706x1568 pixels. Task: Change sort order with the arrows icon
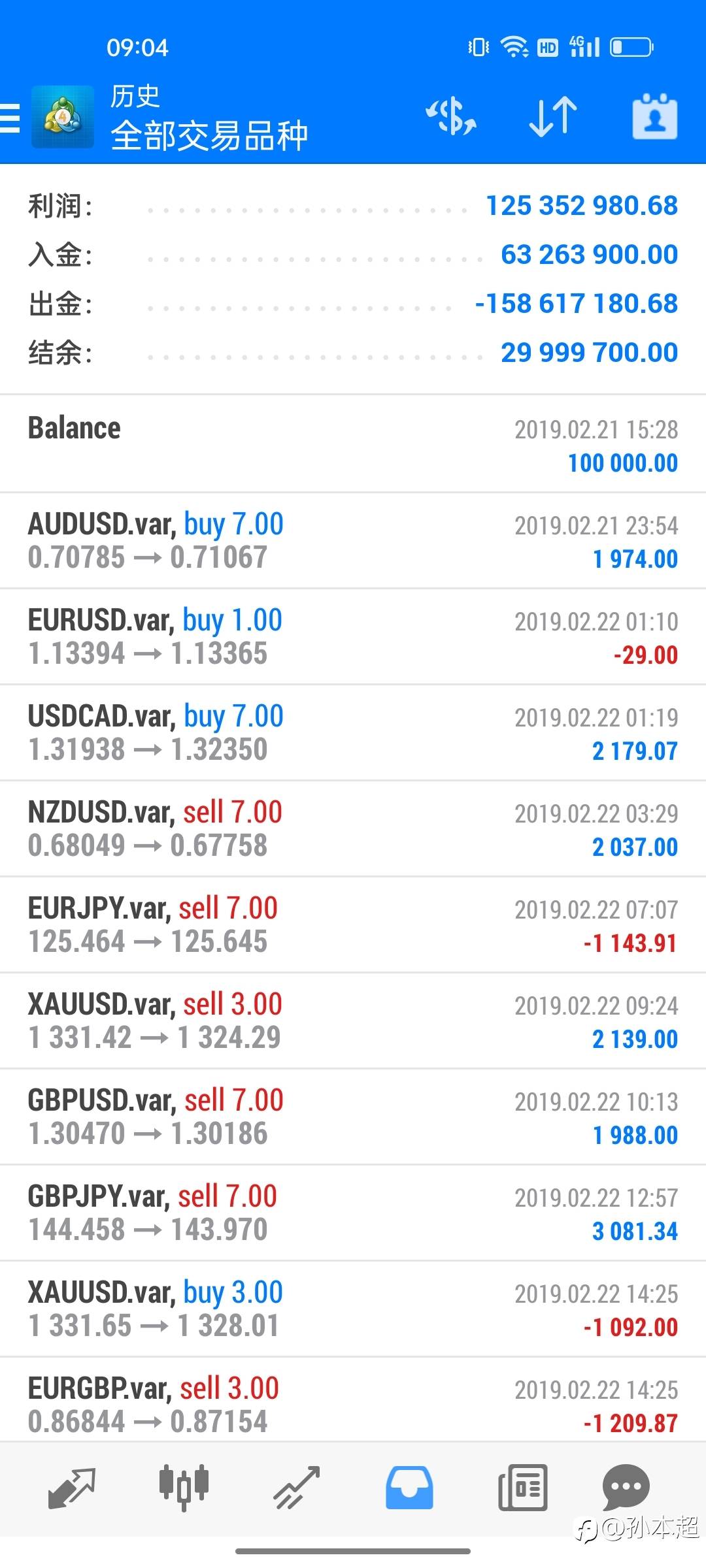tap(553, 117)
